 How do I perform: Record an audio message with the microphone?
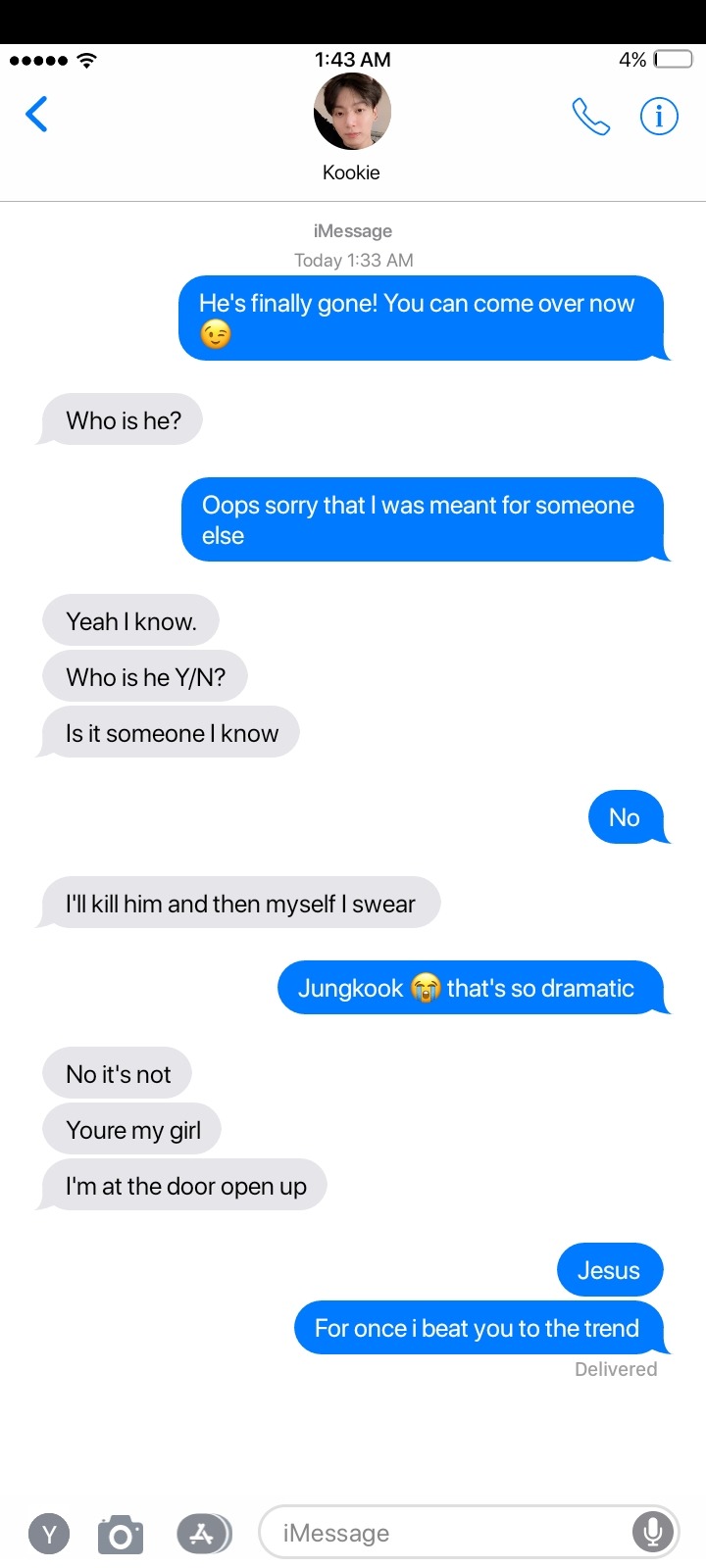652,1532
